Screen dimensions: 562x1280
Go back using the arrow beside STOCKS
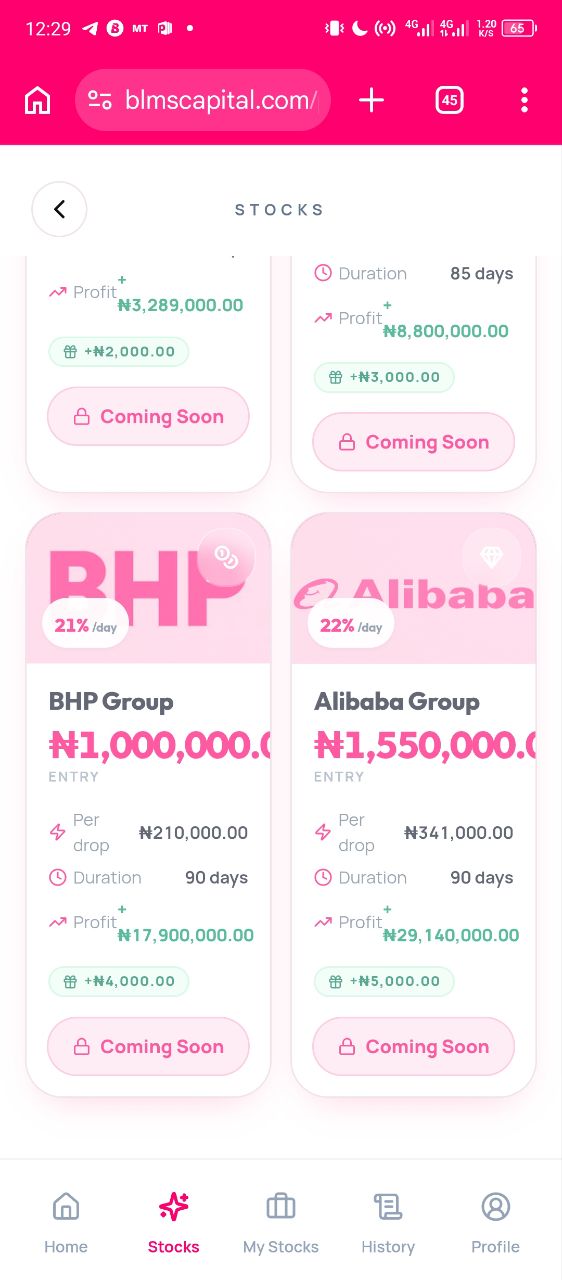[59, 209]
